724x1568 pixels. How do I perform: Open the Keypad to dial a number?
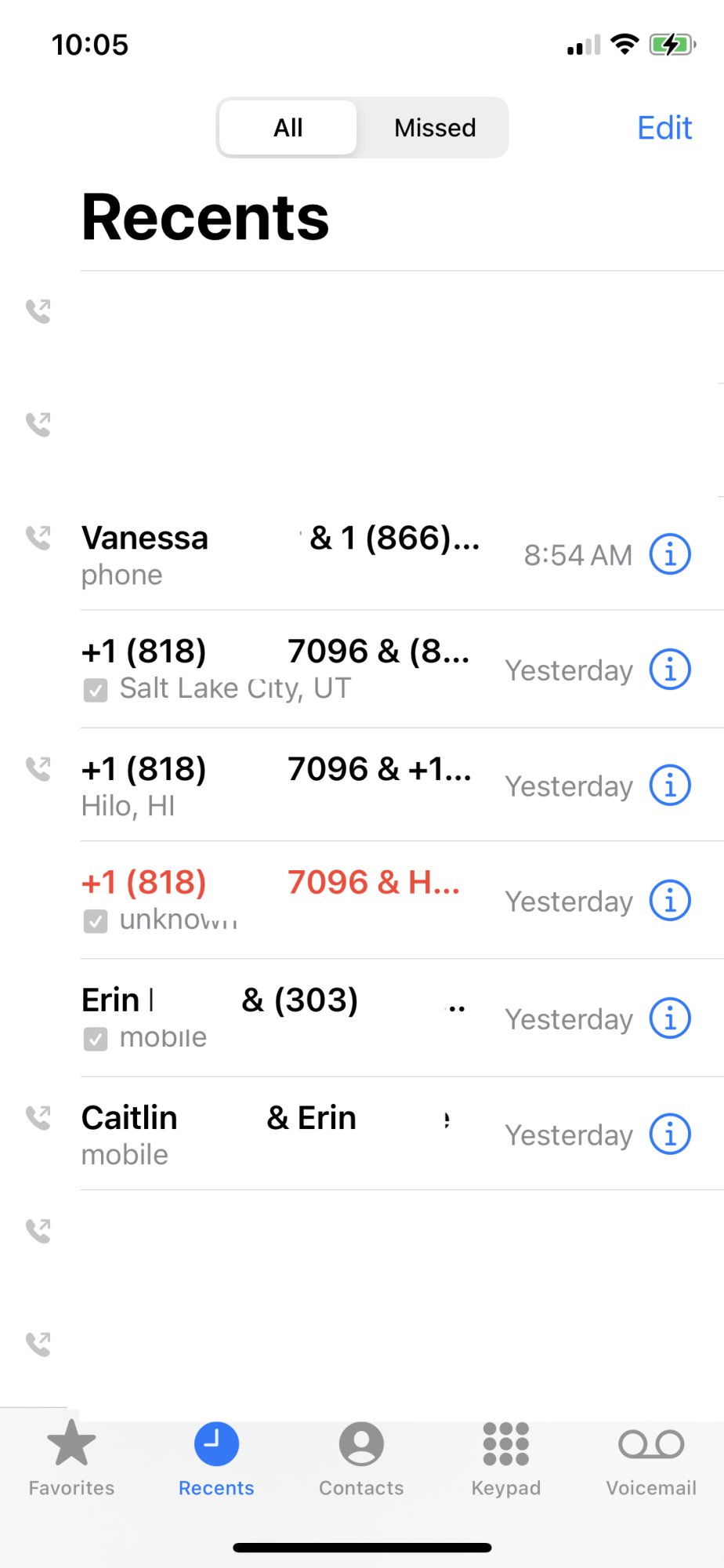506,1460
